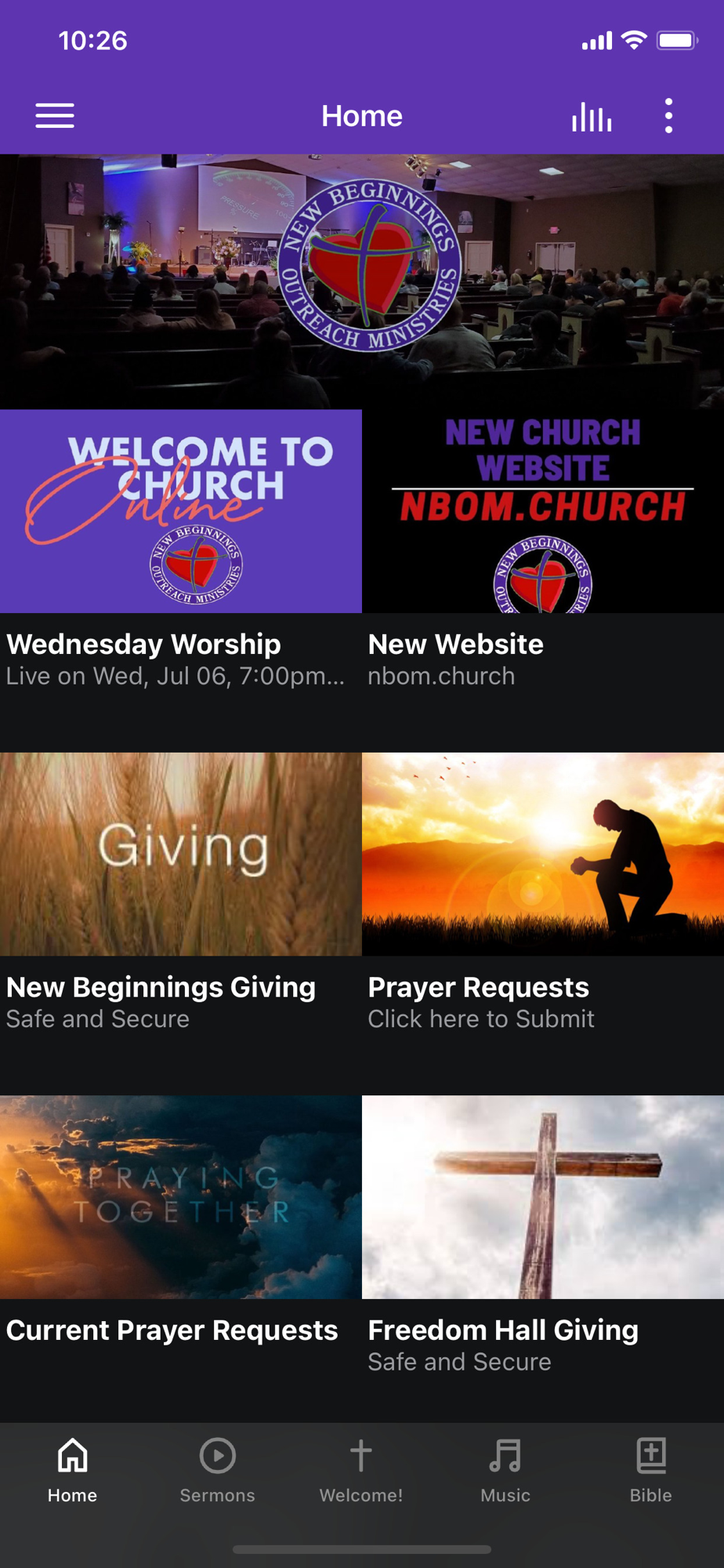Switch to the Sermons tab

(x=217, y=1470)
